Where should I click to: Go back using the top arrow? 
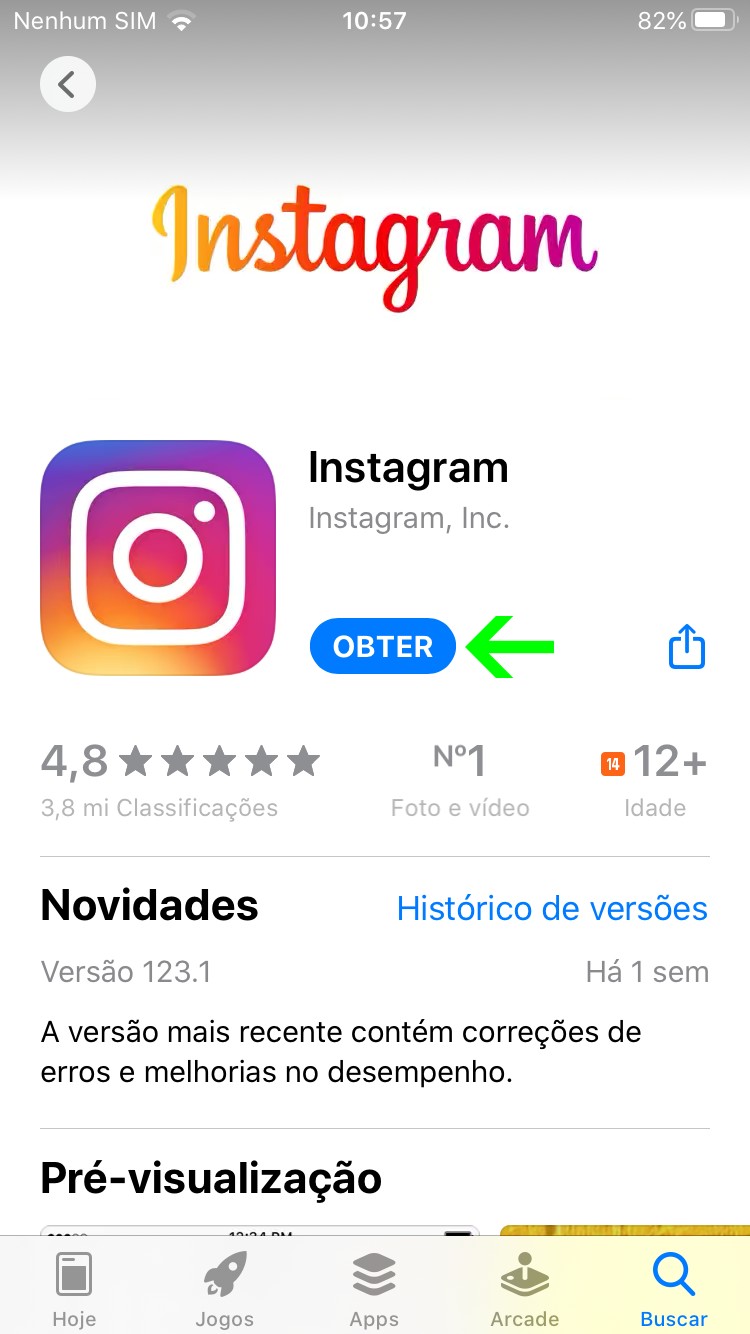pyautogui.click(x=68, y=84)
